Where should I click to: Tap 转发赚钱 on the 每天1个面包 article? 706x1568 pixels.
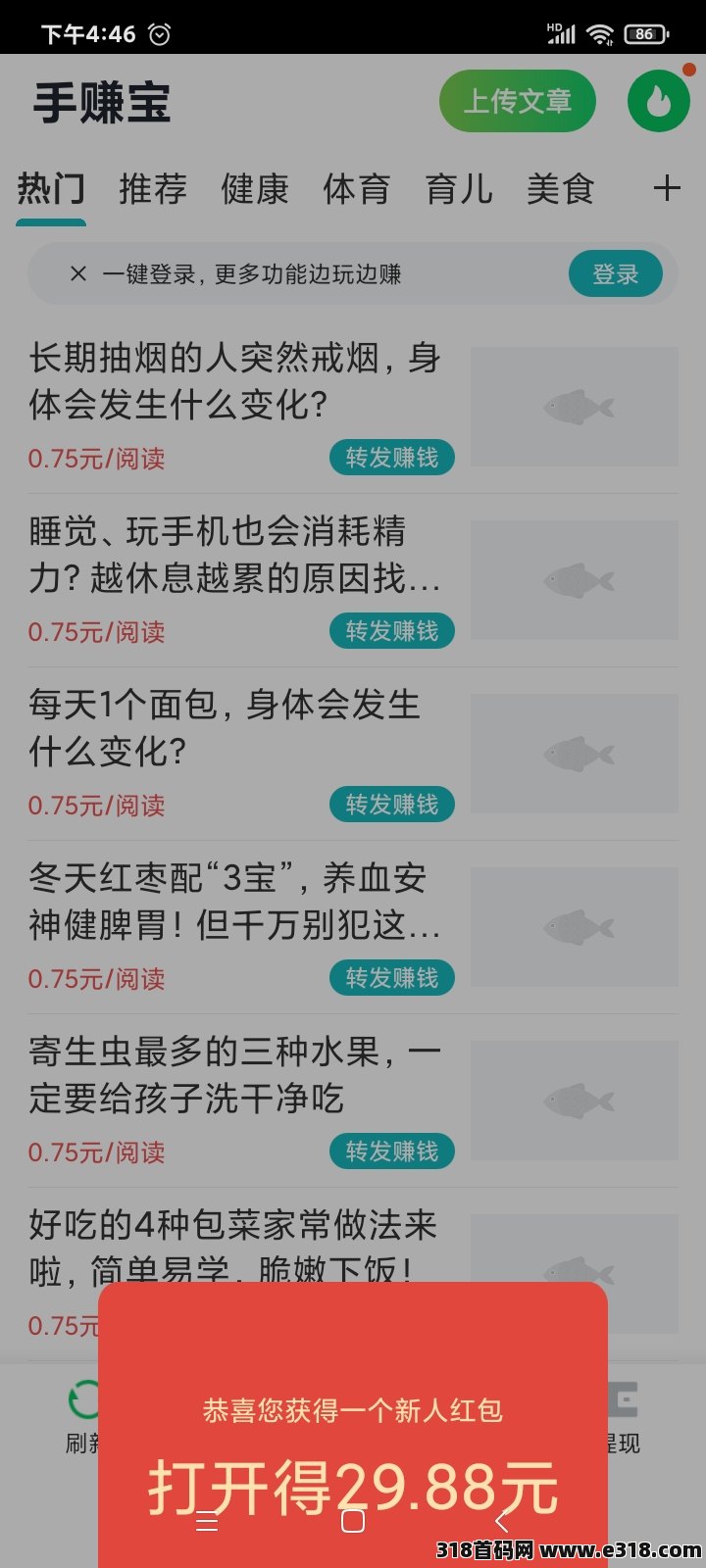click(392, 805)
